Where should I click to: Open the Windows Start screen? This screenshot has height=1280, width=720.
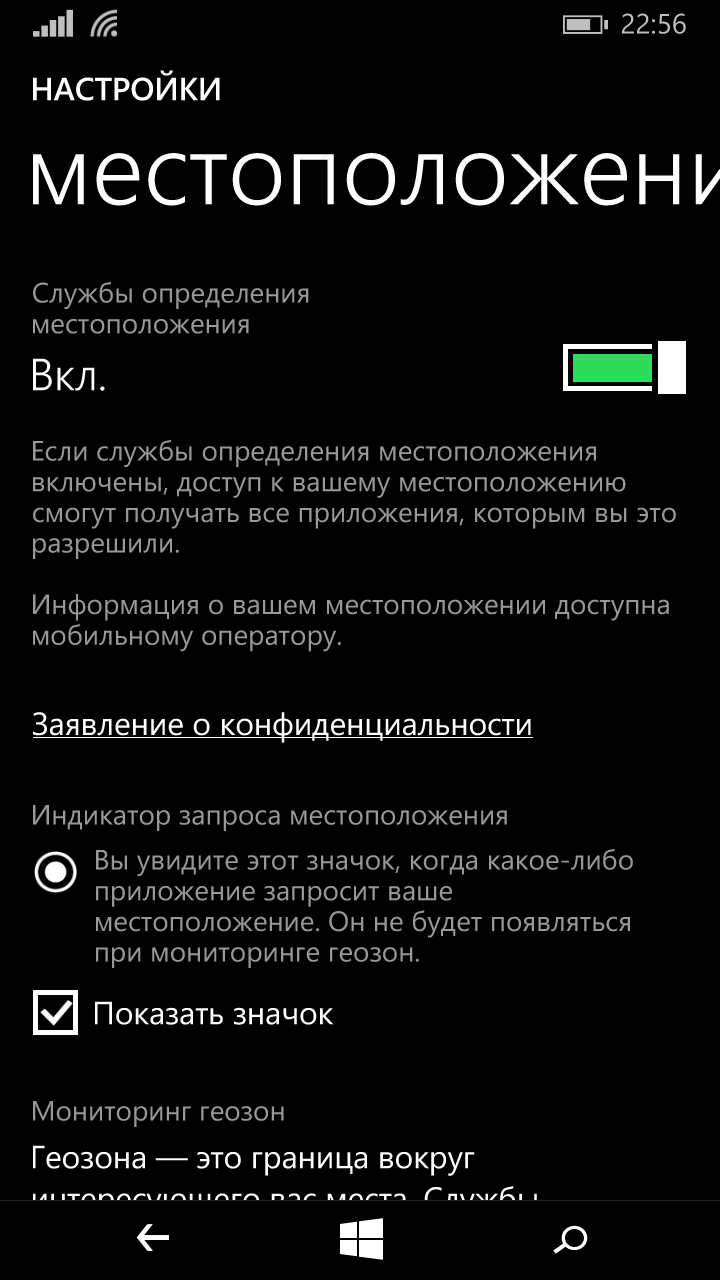point(361,1239)
